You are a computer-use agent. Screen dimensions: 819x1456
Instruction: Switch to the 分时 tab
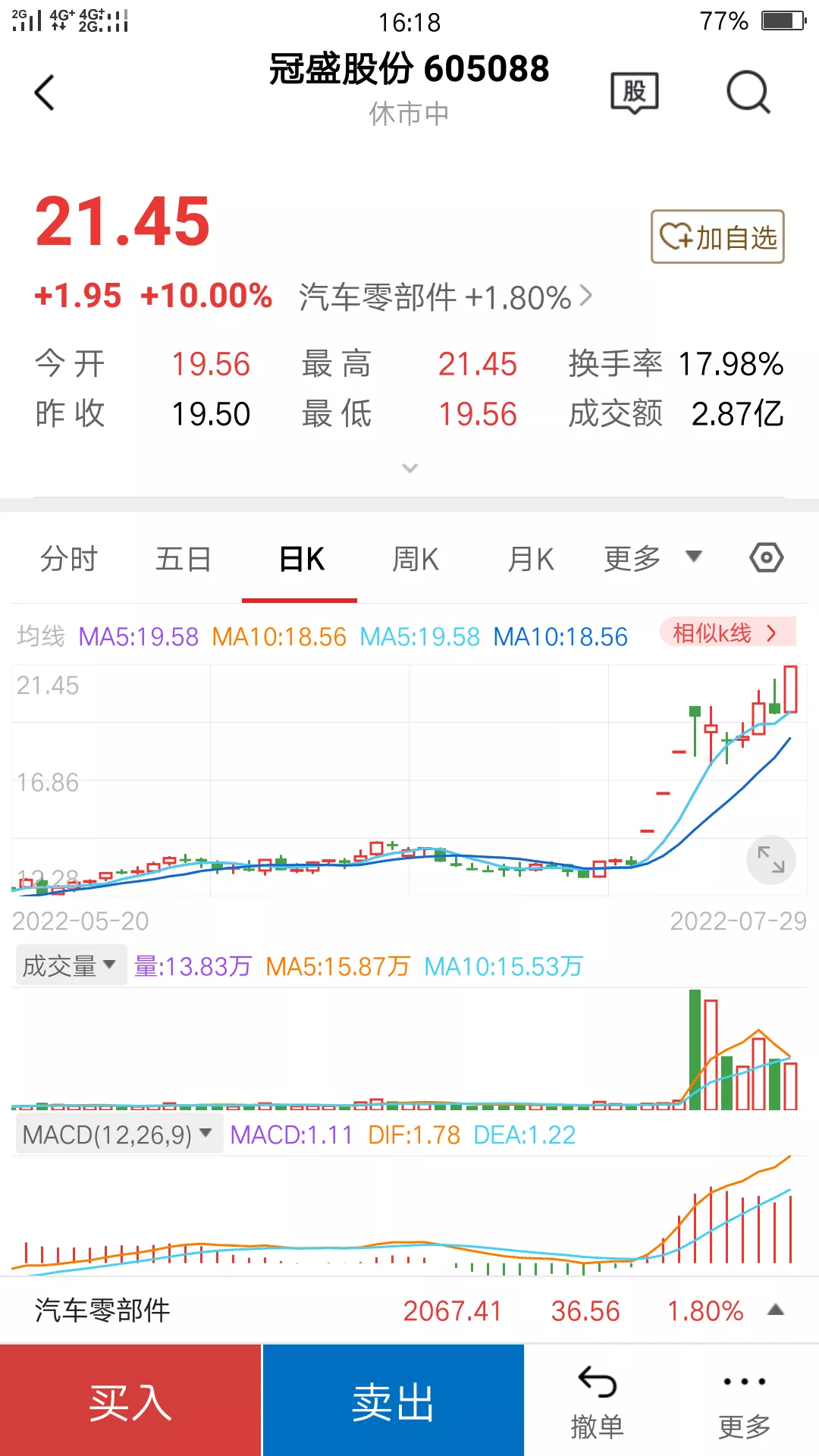[x=69, y=560]
